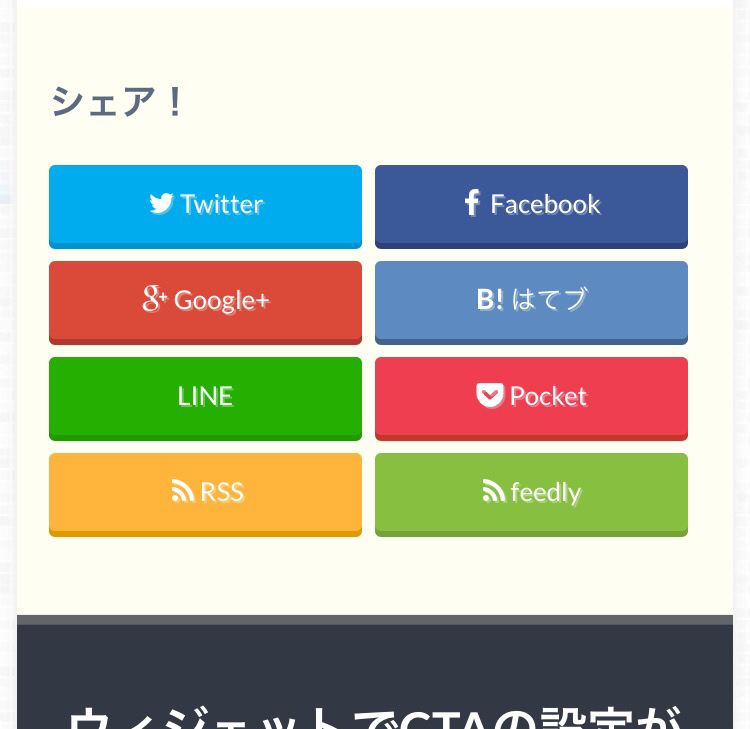Image resolution: width=750 pixels, height=729 pixels.
Task: Tap the Google+ share button
Action: coord(205,300)
